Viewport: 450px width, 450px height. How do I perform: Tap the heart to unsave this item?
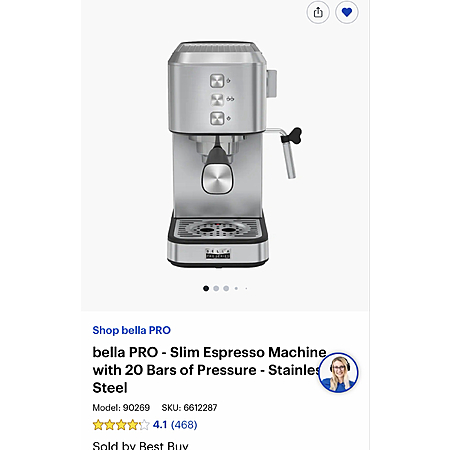tap(347, 12)
